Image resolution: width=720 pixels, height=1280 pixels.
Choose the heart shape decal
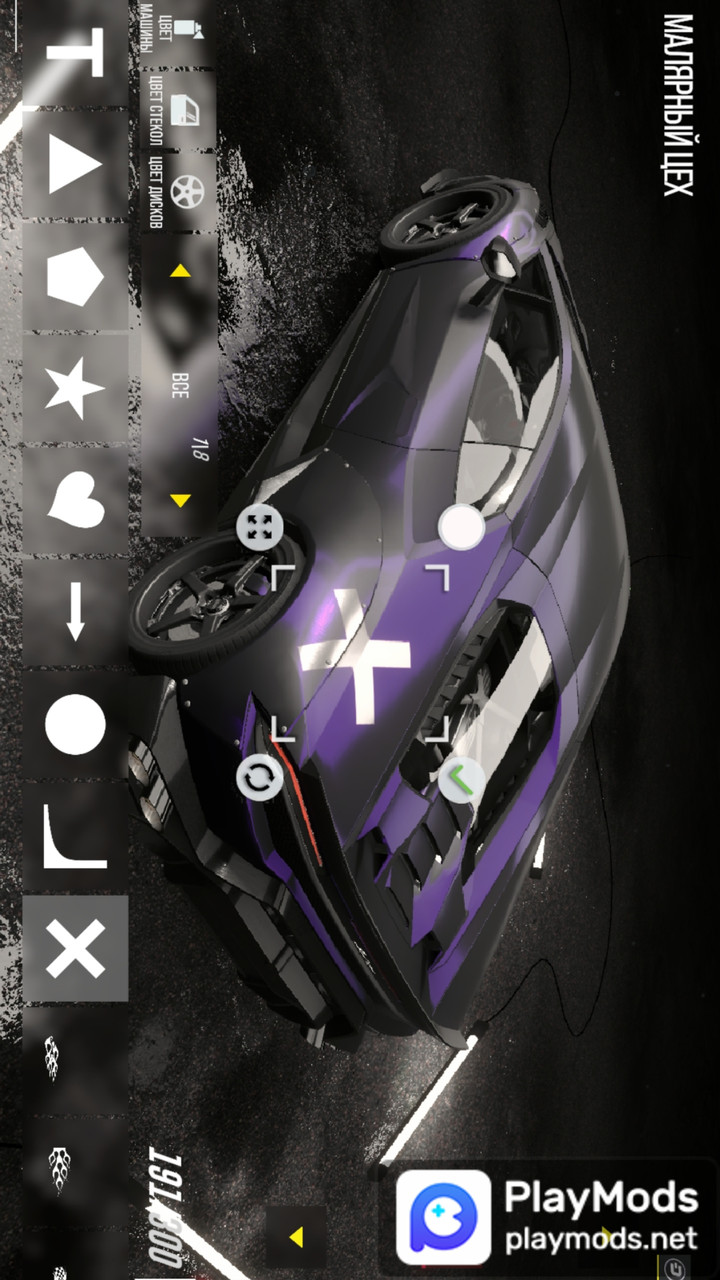(75, 502)
